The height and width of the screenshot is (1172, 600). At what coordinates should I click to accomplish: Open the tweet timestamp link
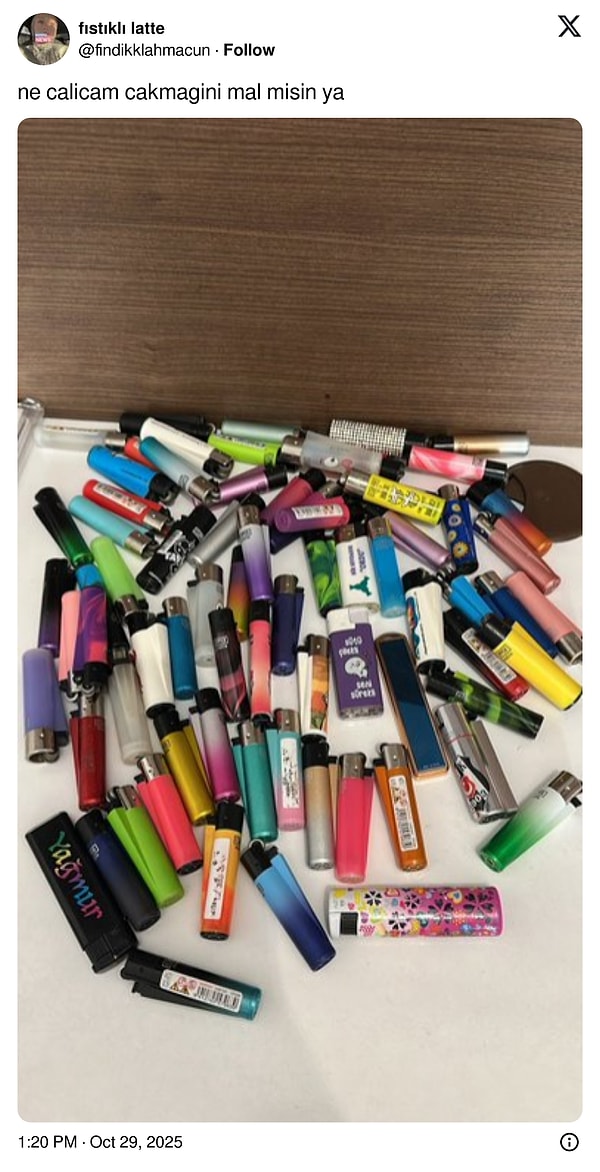[100, 1142]
